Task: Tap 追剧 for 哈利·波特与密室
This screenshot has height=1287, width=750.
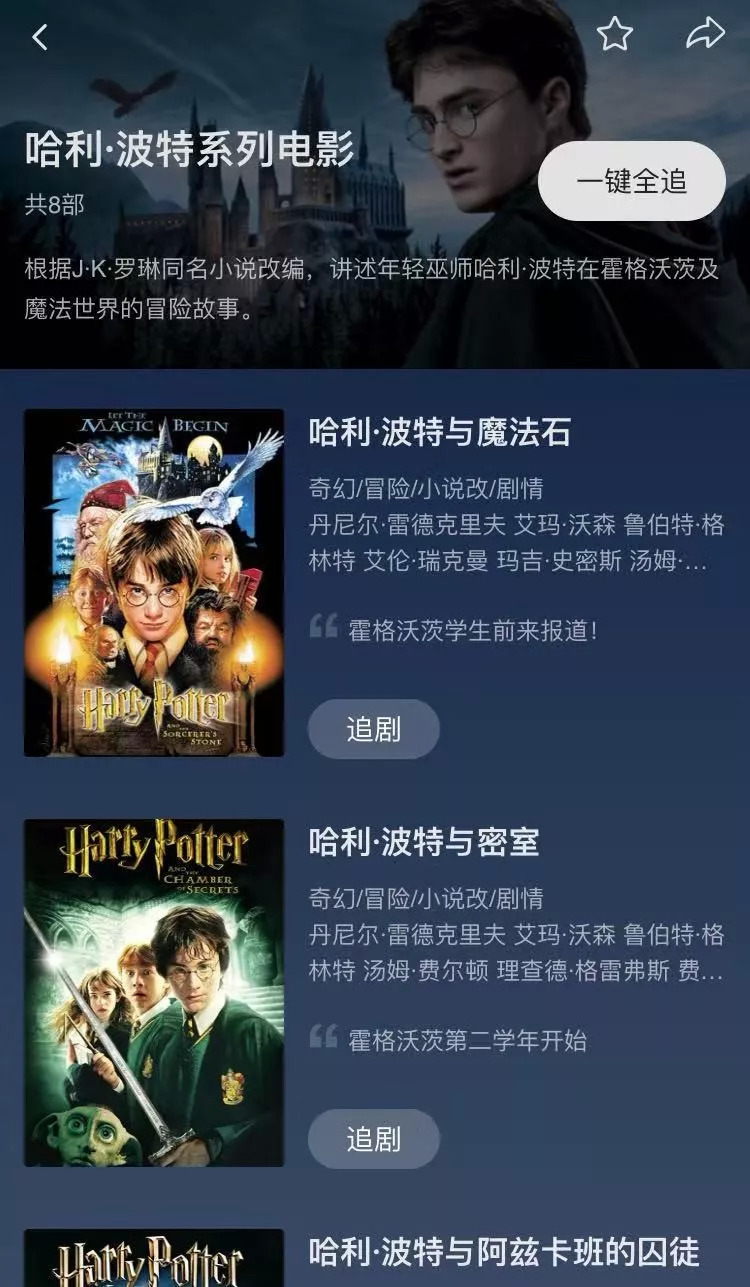Action: pos(374,1139)
